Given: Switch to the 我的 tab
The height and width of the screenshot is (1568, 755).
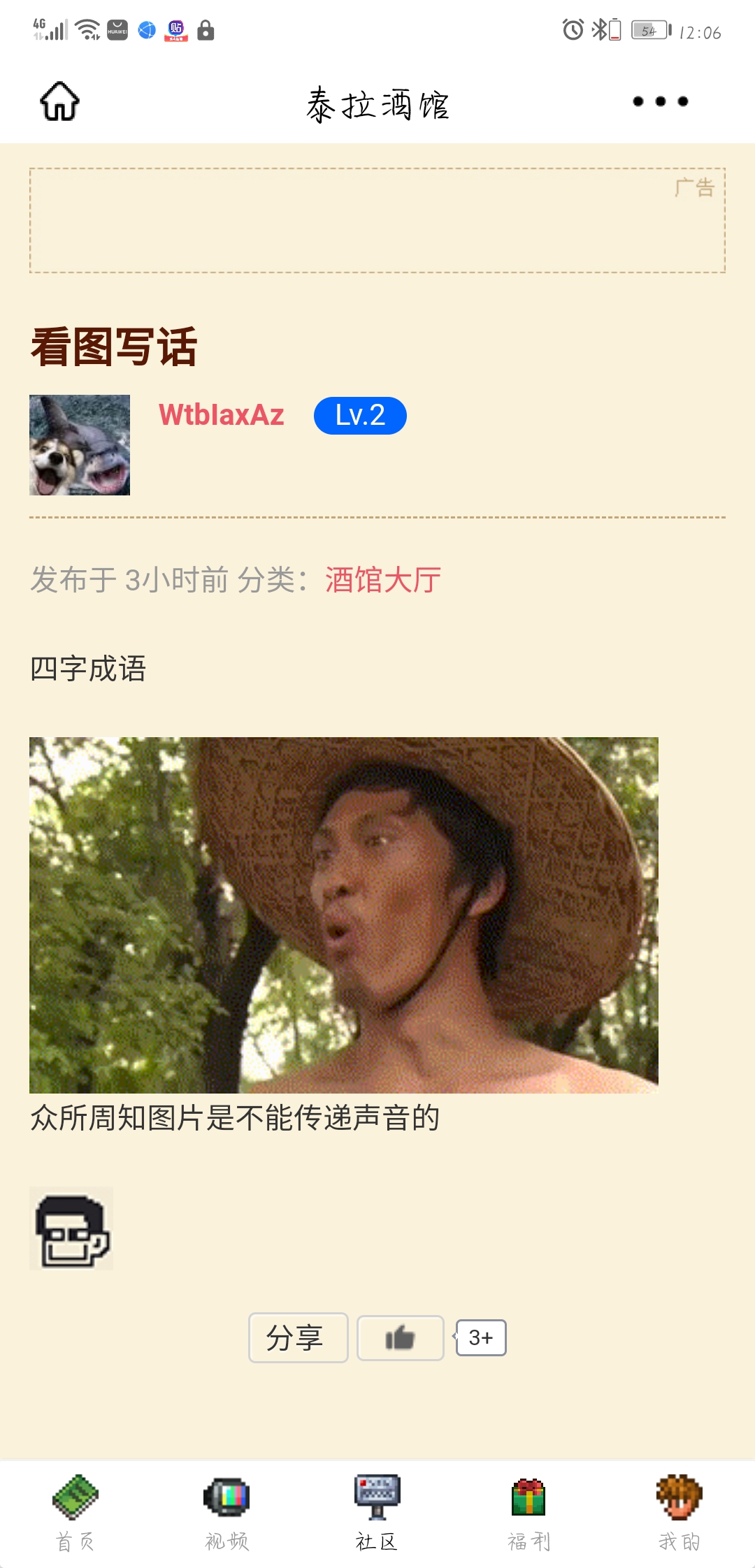Looking at the screenshot, I should tap(679, 1511).
